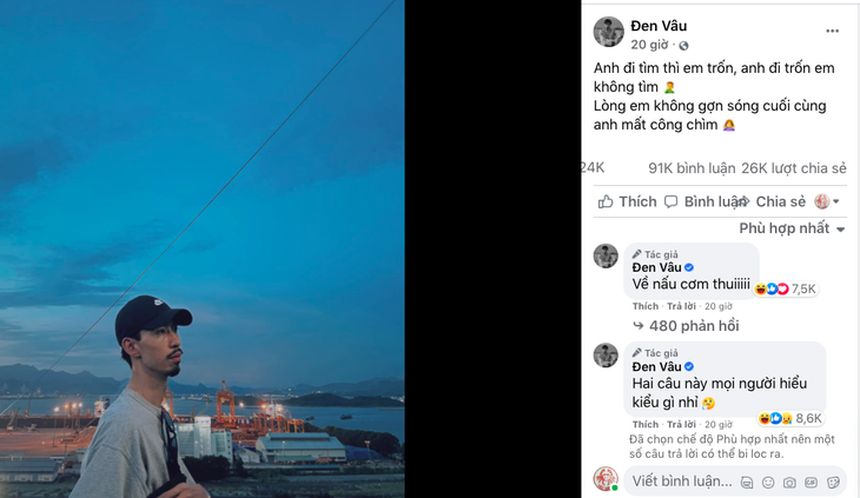860x498 pixels.
Task: Attach a photo via camera icon in comment box
Action: tap(790, 482)
